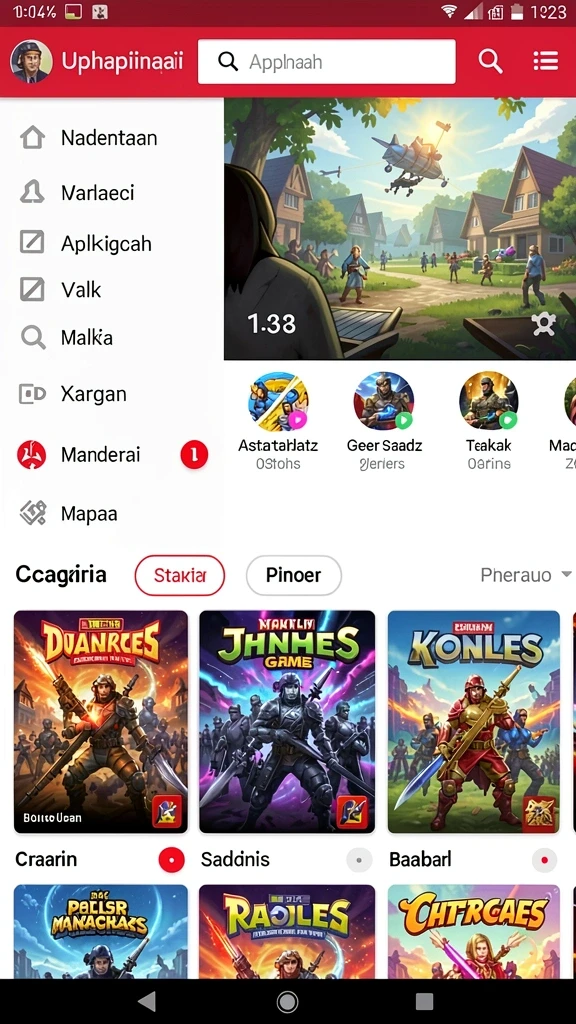
Task: Select Aplkigcah in the side menu
Action: 111,244
